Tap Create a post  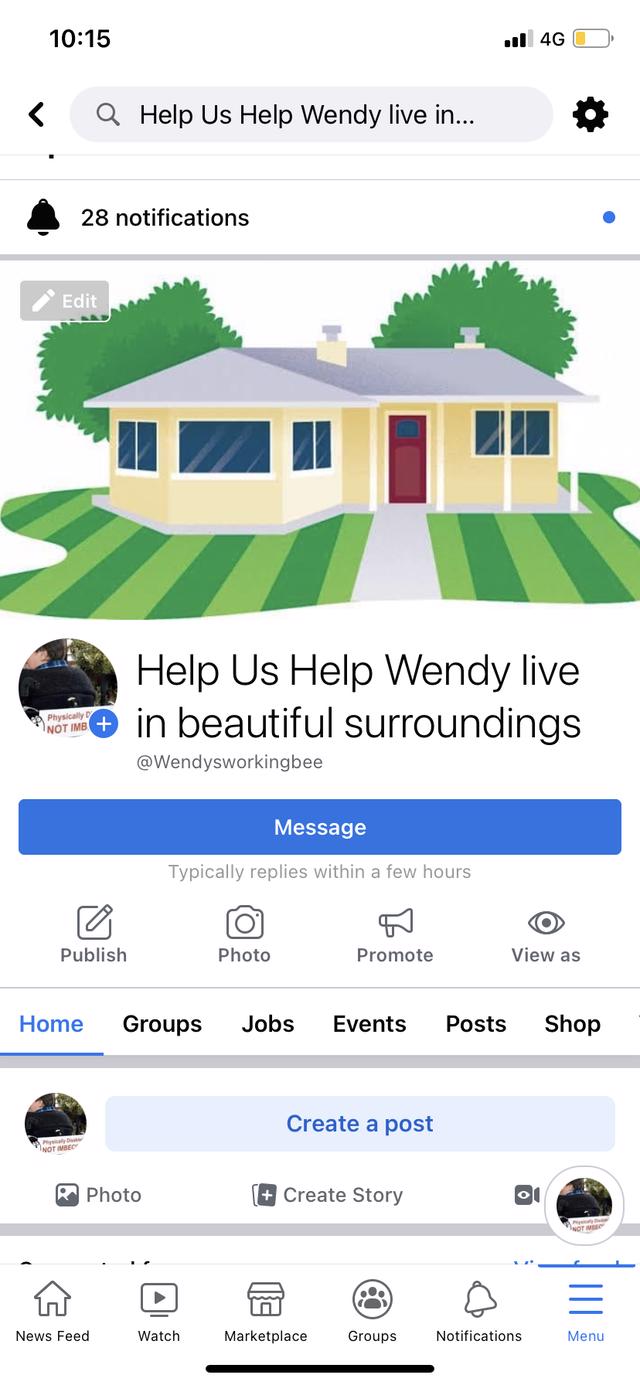(360, 1124)
